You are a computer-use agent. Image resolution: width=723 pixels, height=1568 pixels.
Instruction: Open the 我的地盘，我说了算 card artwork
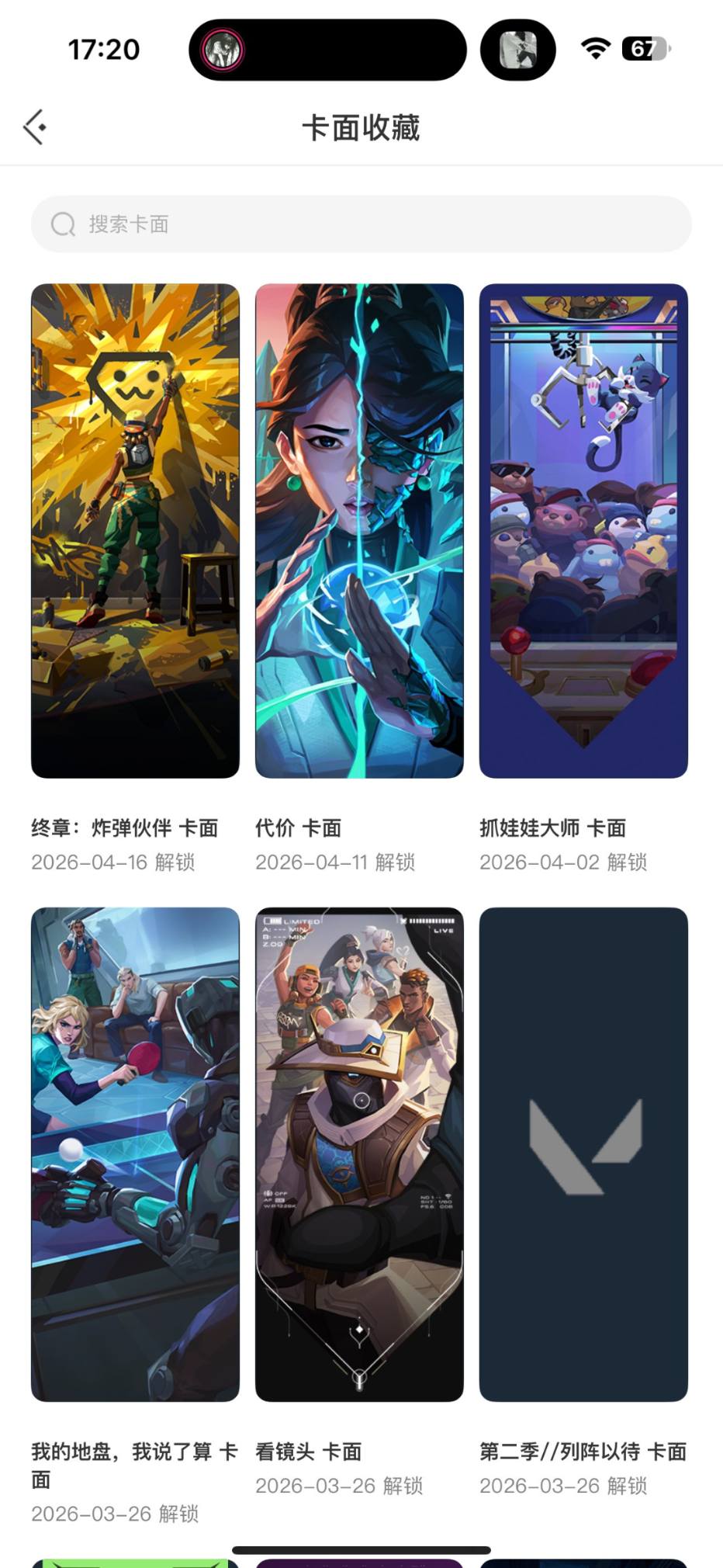tap(134, 1157)
